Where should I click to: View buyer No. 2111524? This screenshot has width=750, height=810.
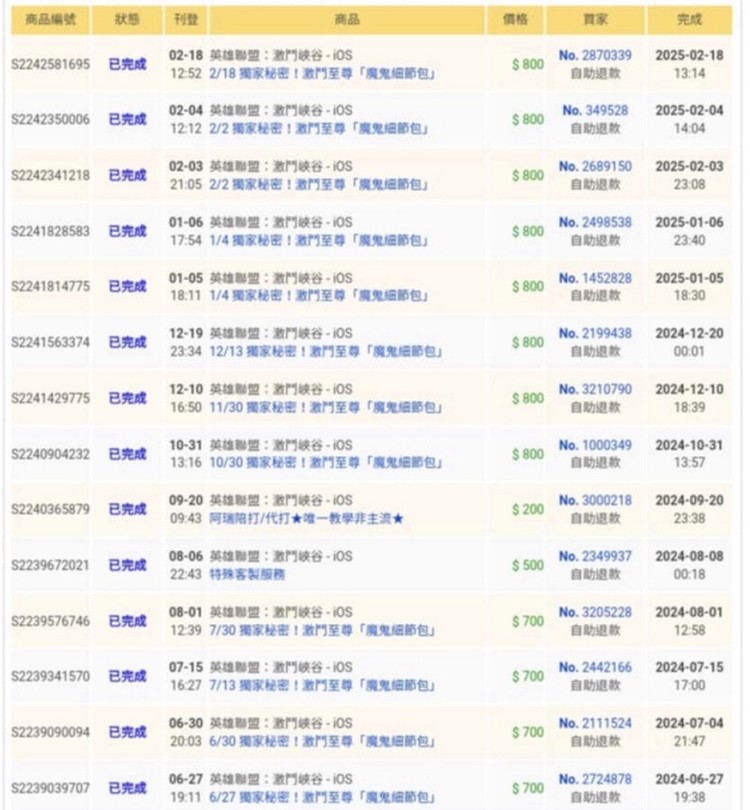tap(595, 723)
